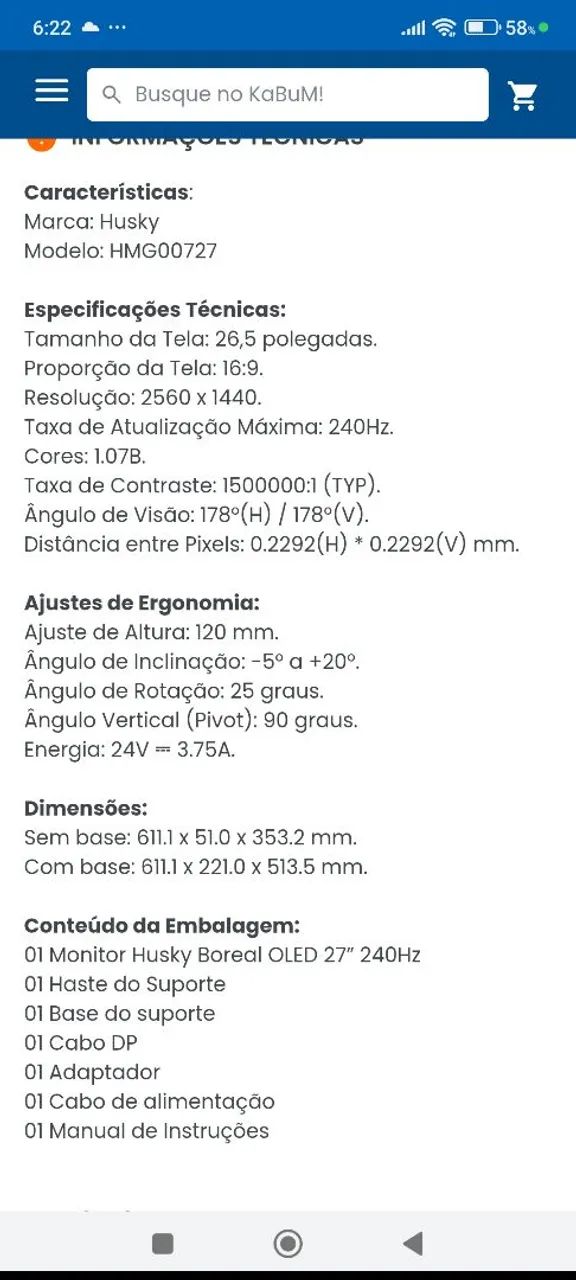Viewport: 576px width, 1280px height.
Task: Open the shopping cart
Action: [x=523, y=96]
